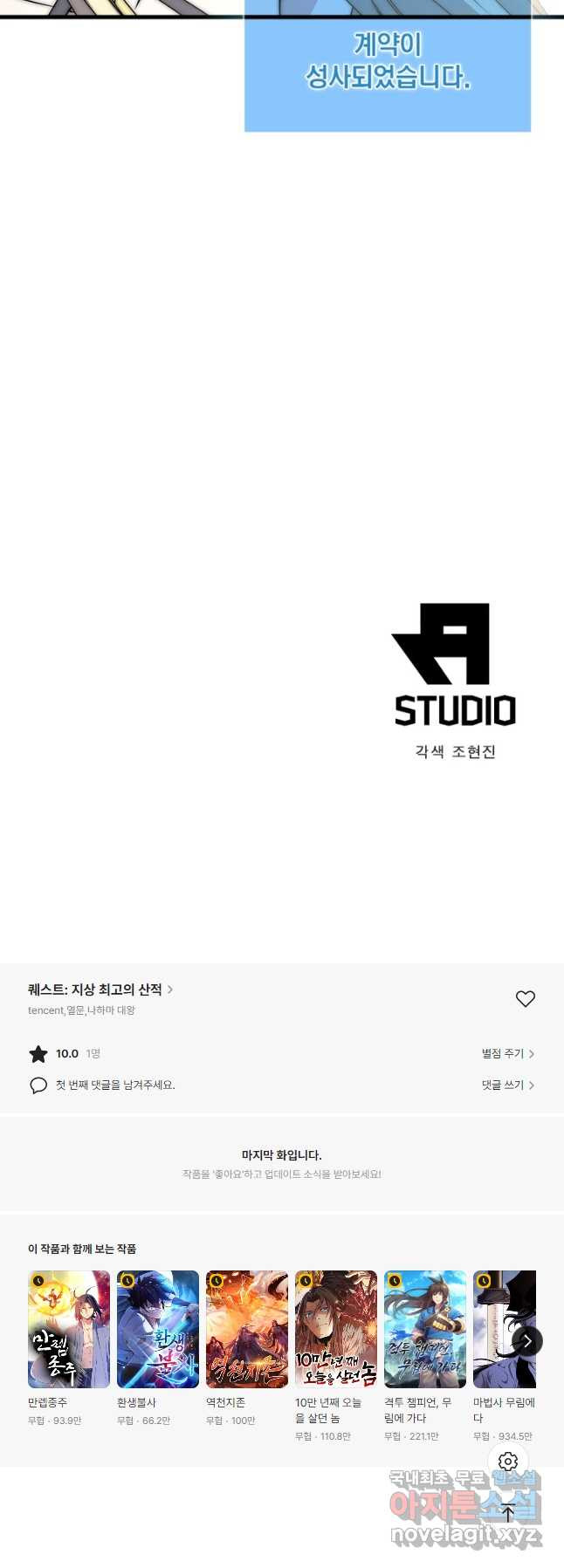Open 10만 년째 오늘을 살던 놈
The height and width of the screenshot is (1568, 564).
(x=336, y=1329)
